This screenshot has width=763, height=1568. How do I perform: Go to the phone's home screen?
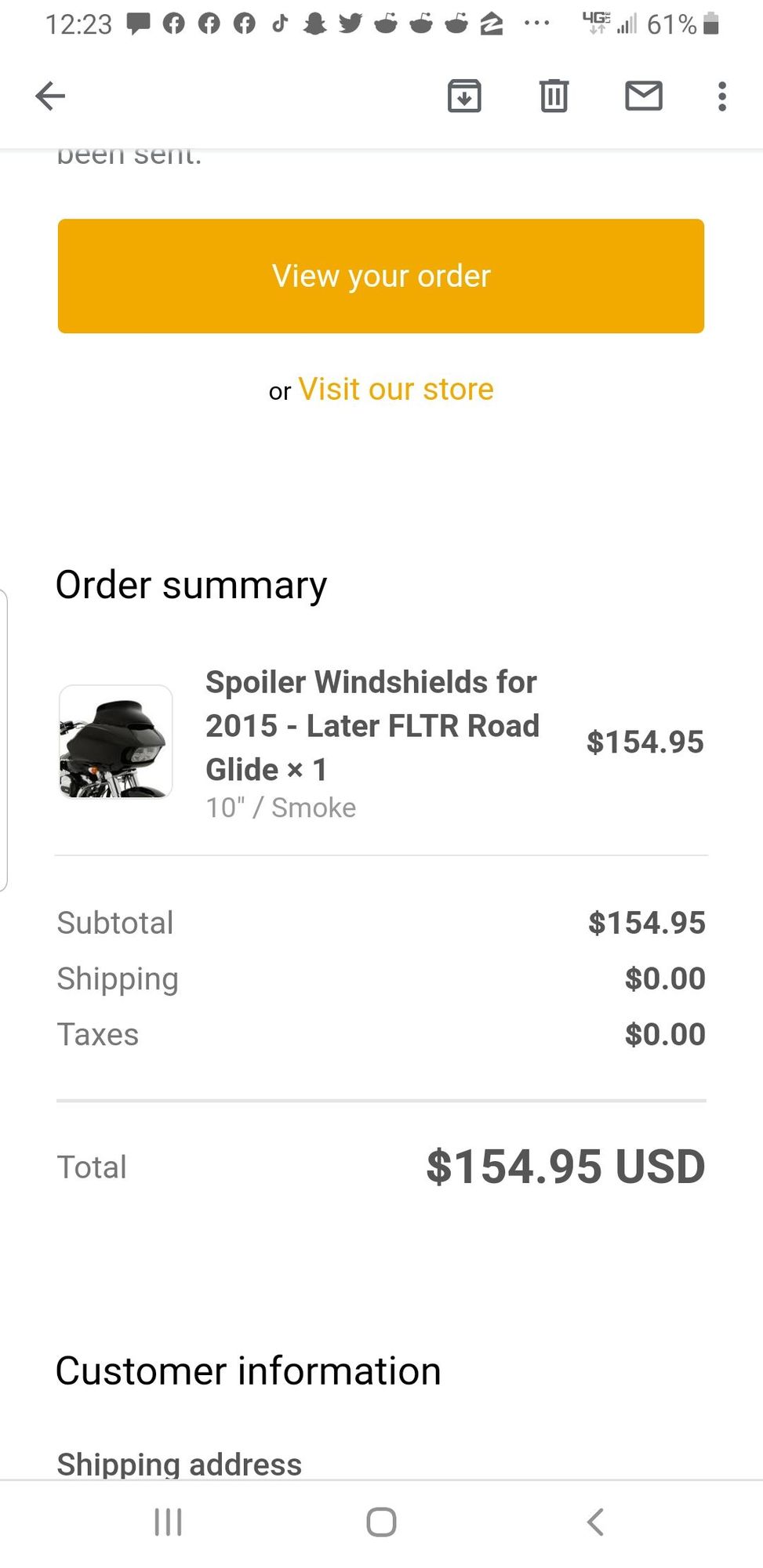click(x=381, y=1522)
